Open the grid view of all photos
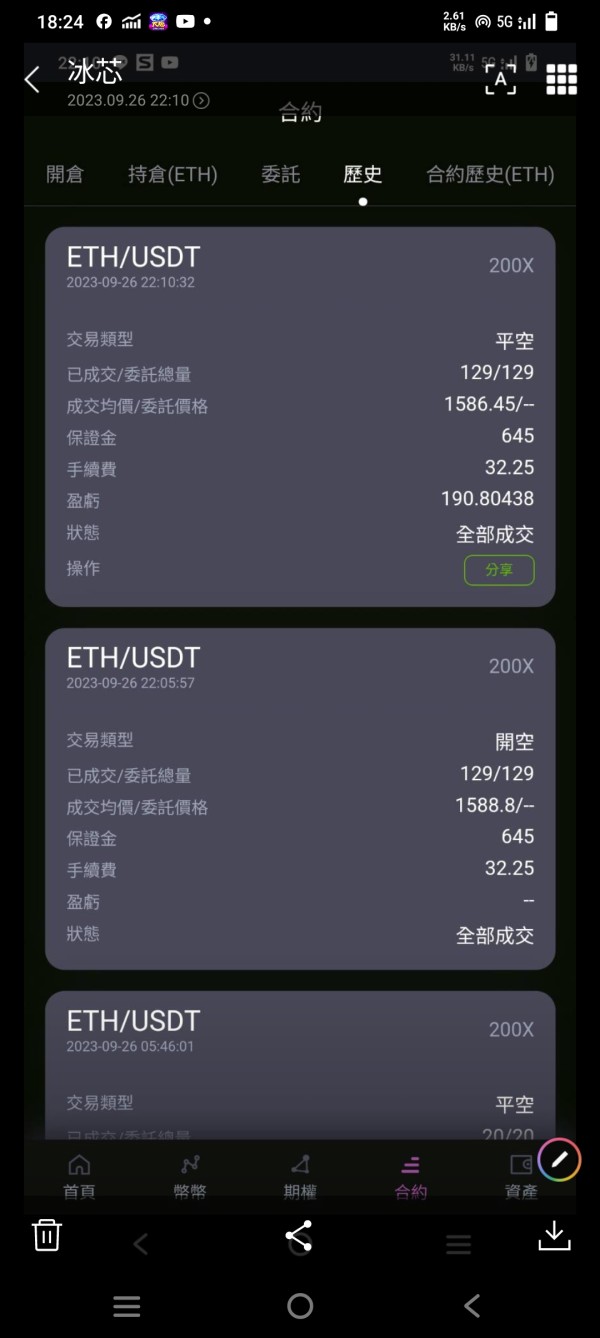600x1338 pixels. click(562, 79)
